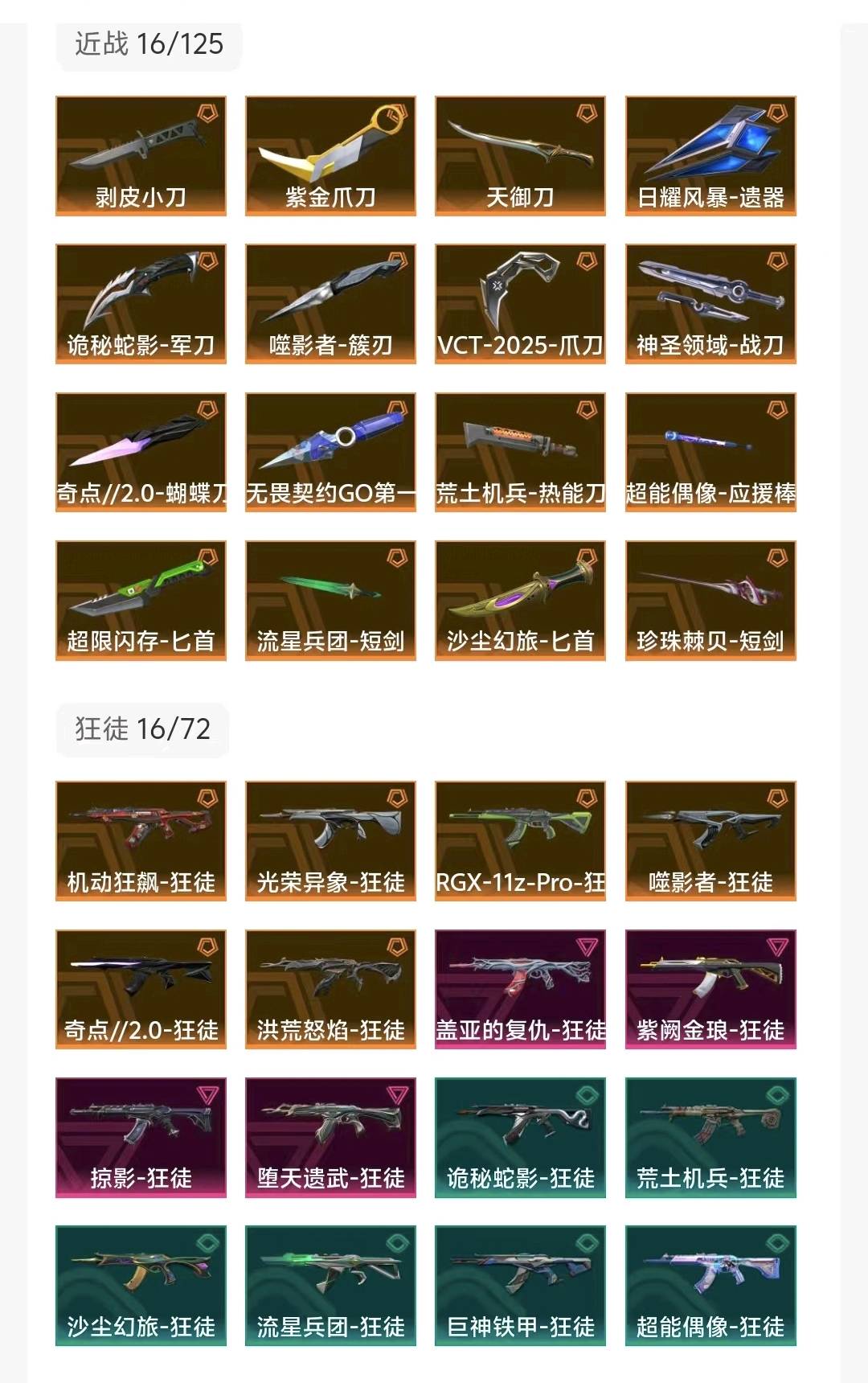Select the 超能偶像-应援棒 card
Screen dimensions: 868x1383
(x=710, y=452)
